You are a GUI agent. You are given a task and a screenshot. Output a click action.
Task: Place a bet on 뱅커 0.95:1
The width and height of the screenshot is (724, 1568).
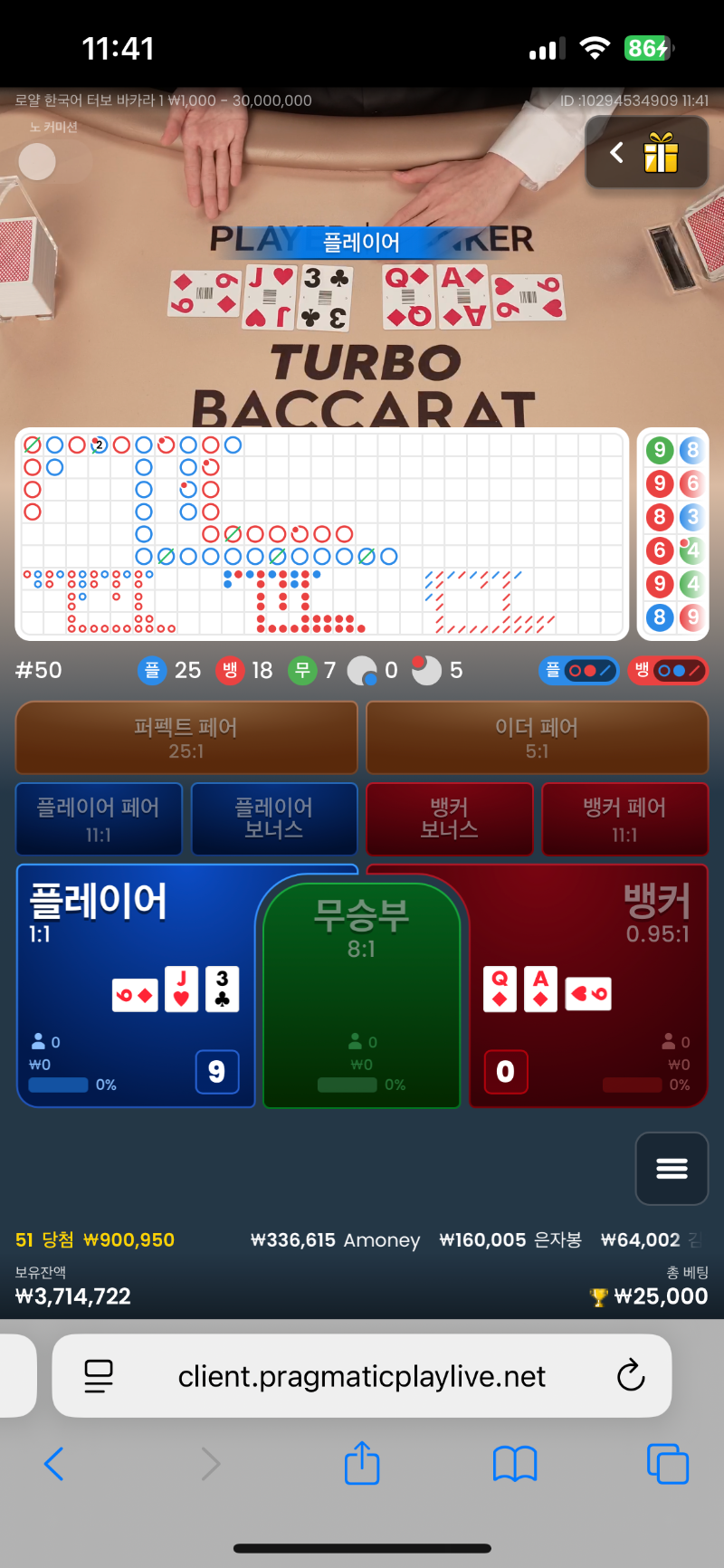588,986
